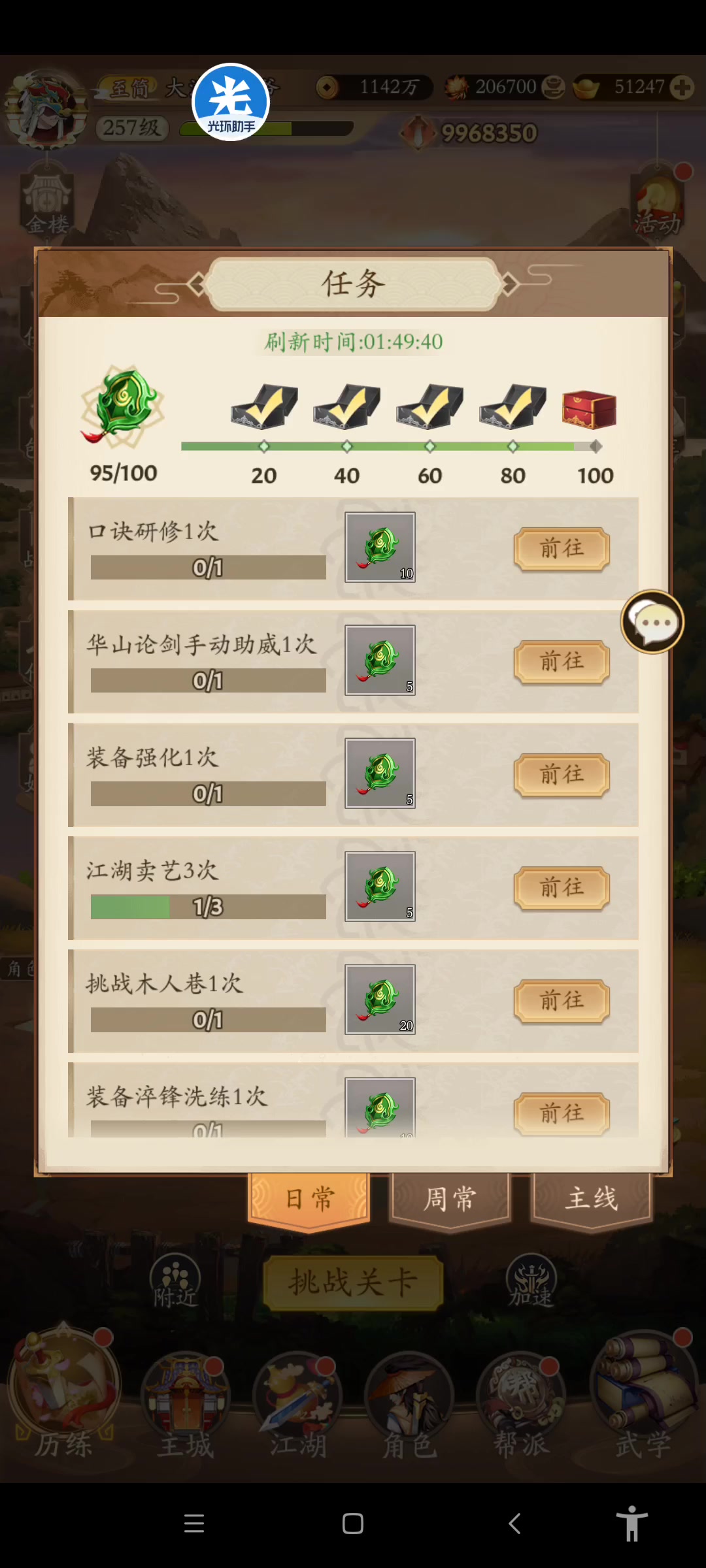This screenshot has height=1568, width=706.
Task: Switch to the 周常 tab
Action: [450, 1200]
